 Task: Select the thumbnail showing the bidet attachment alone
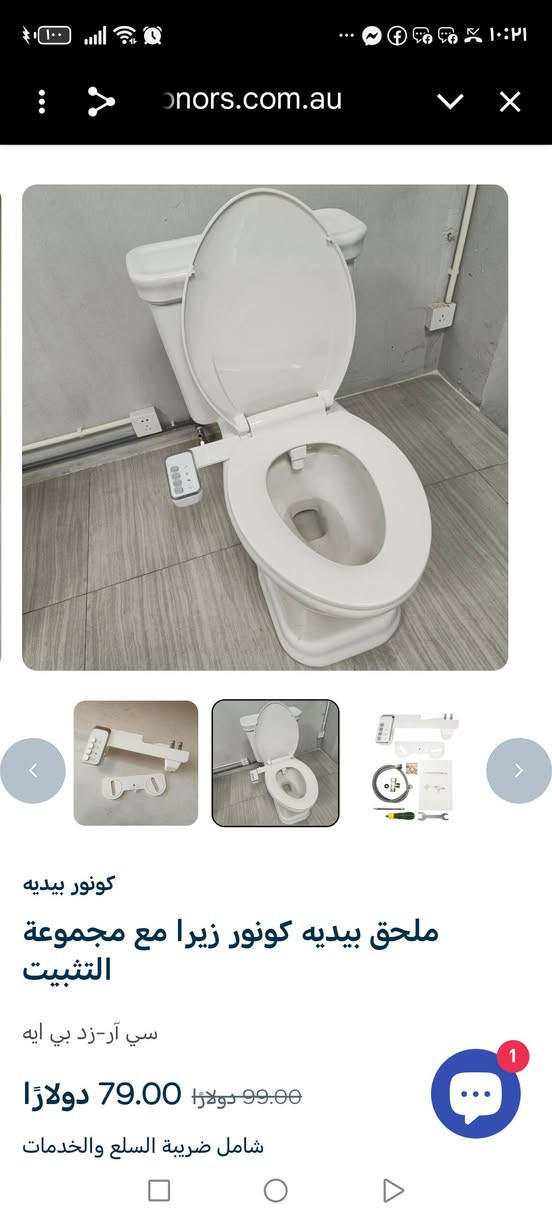coord(136,763)
